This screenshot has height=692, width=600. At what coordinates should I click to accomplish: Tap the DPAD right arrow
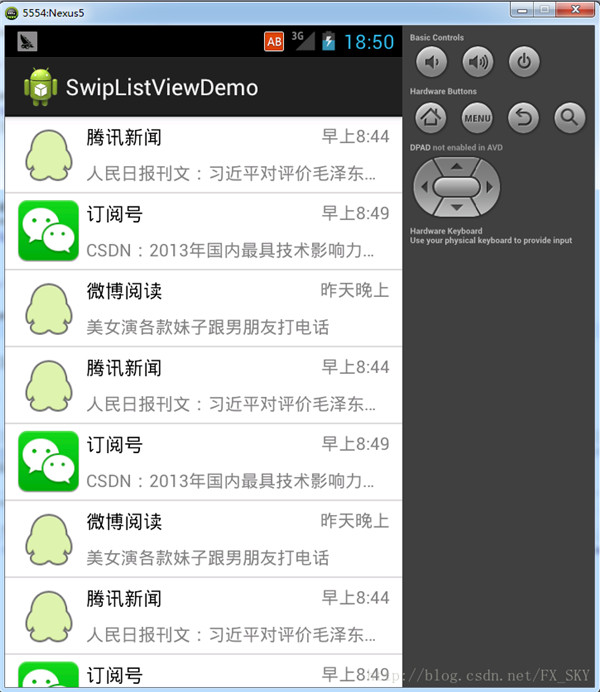(x=489, y=187)
